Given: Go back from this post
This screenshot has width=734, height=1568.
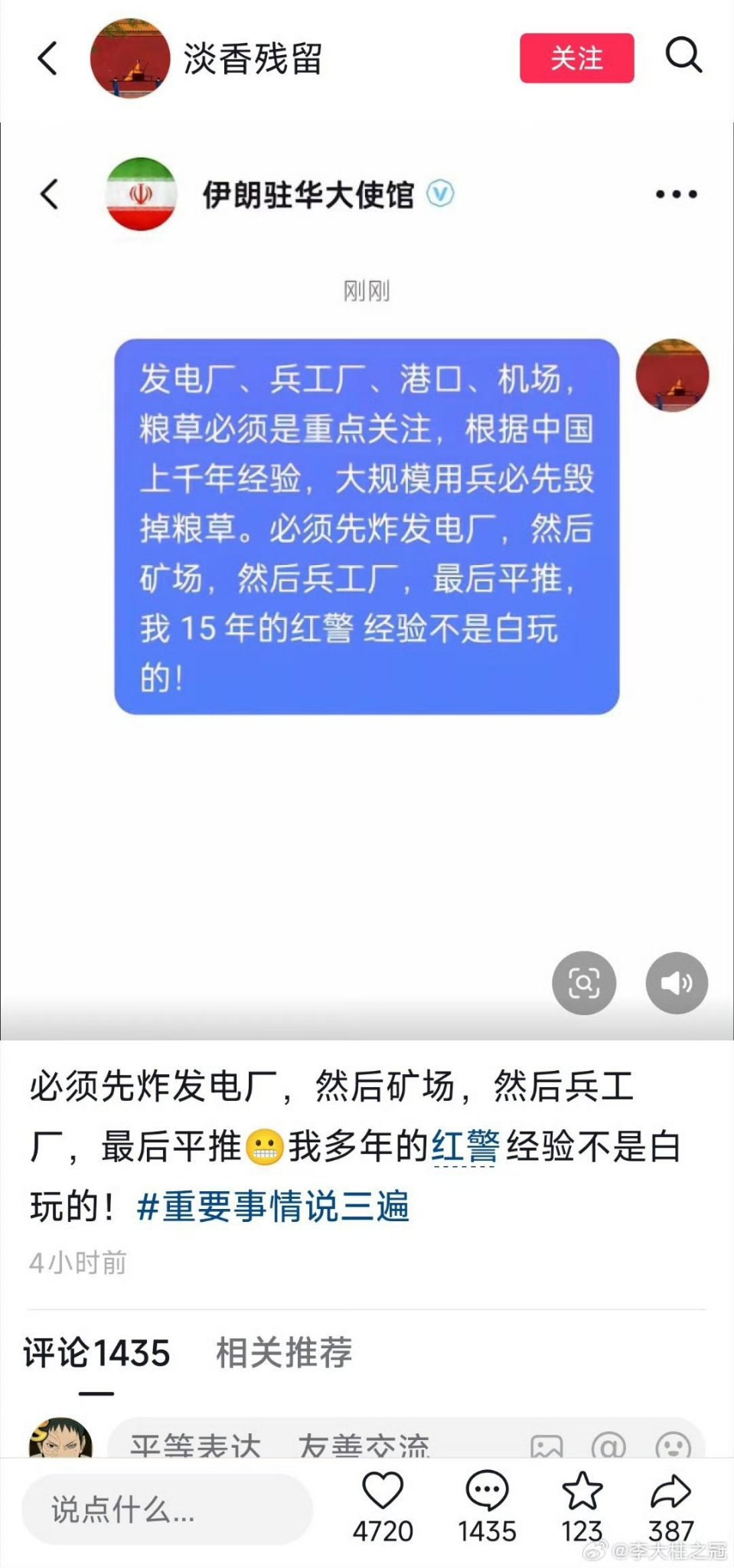Looking at the screenshot, I should click(47, 58).
